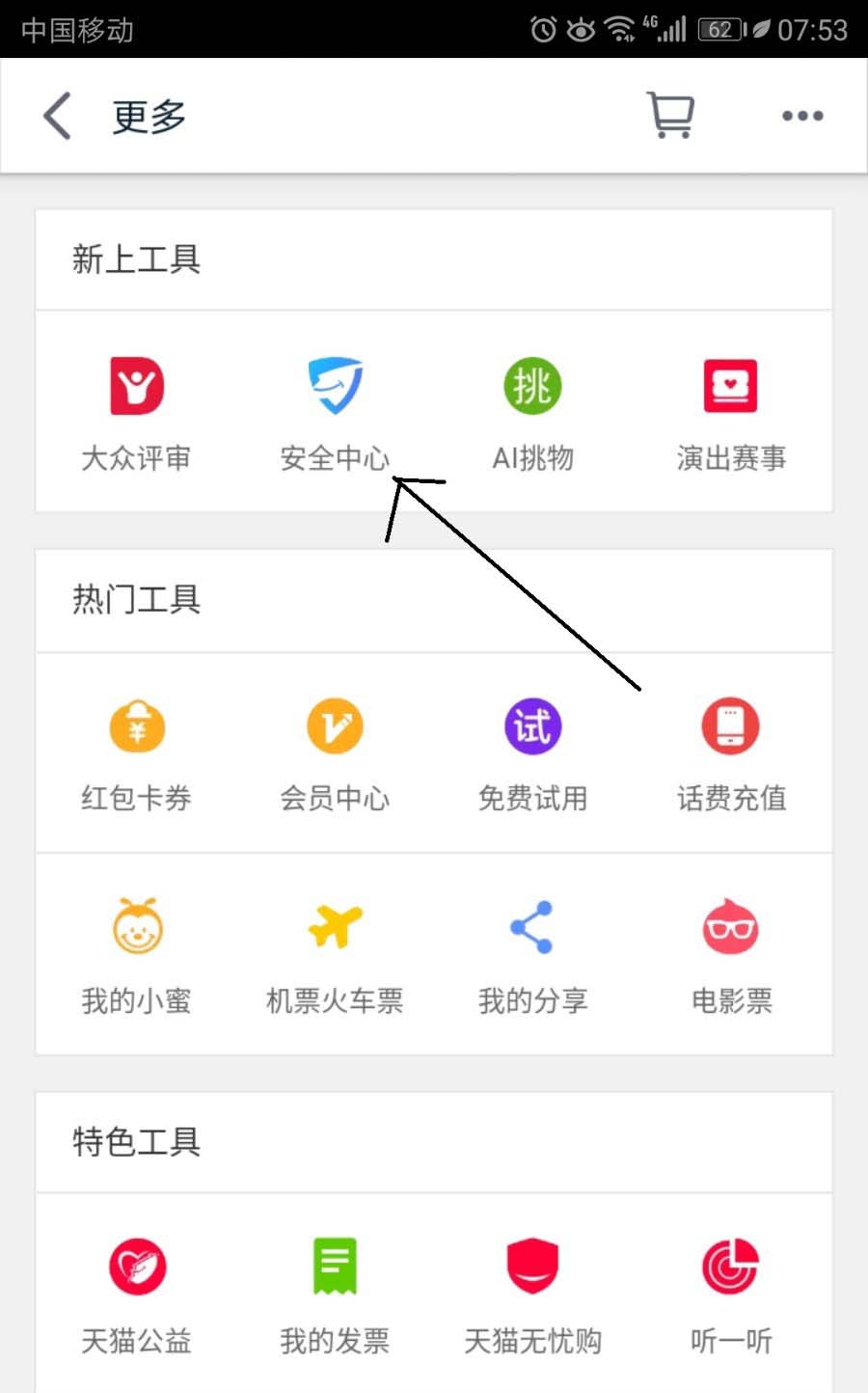Tap 安全中心 shield icon
Screen dimensions: 868x1393
(335, 386)
